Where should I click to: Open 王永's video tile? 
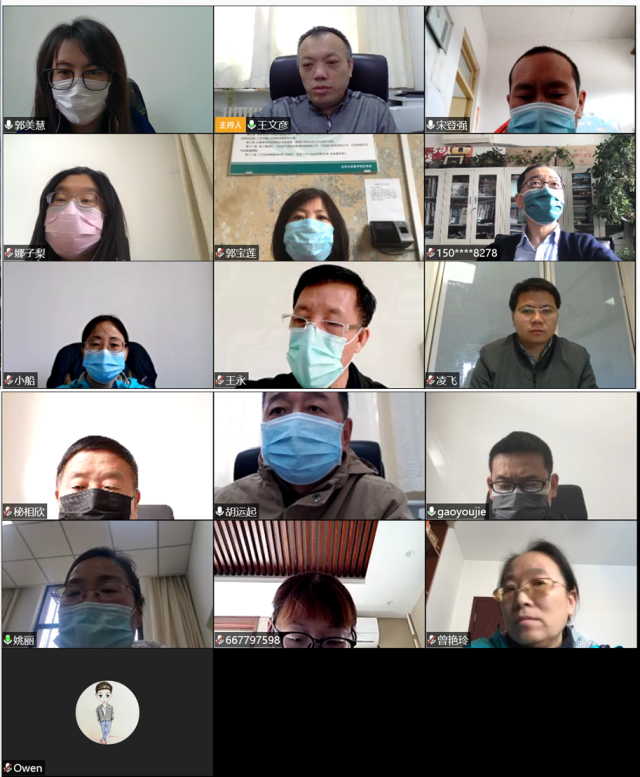pyautogui.click(x=318, y=326)
